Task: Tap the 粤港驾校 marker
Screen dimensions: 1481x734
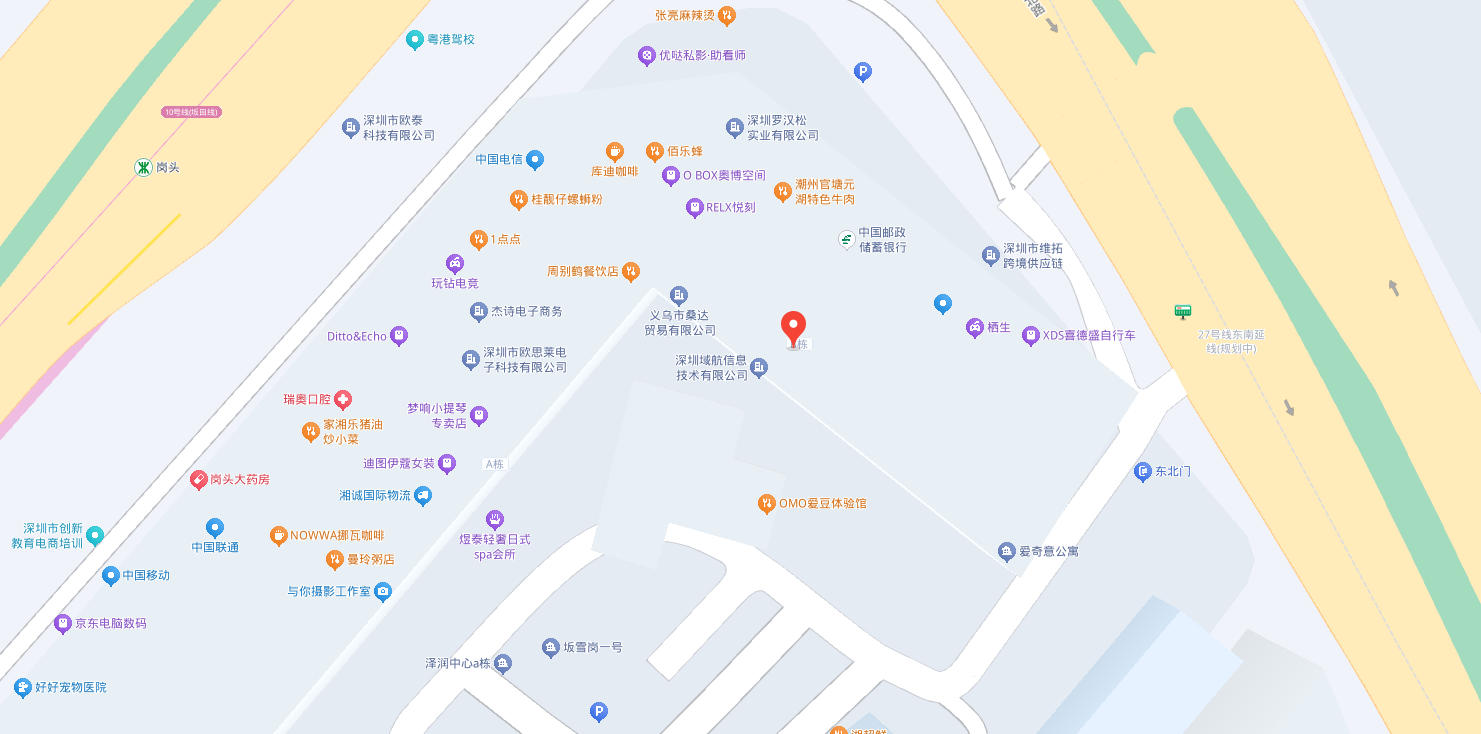Action: [415, 39]
